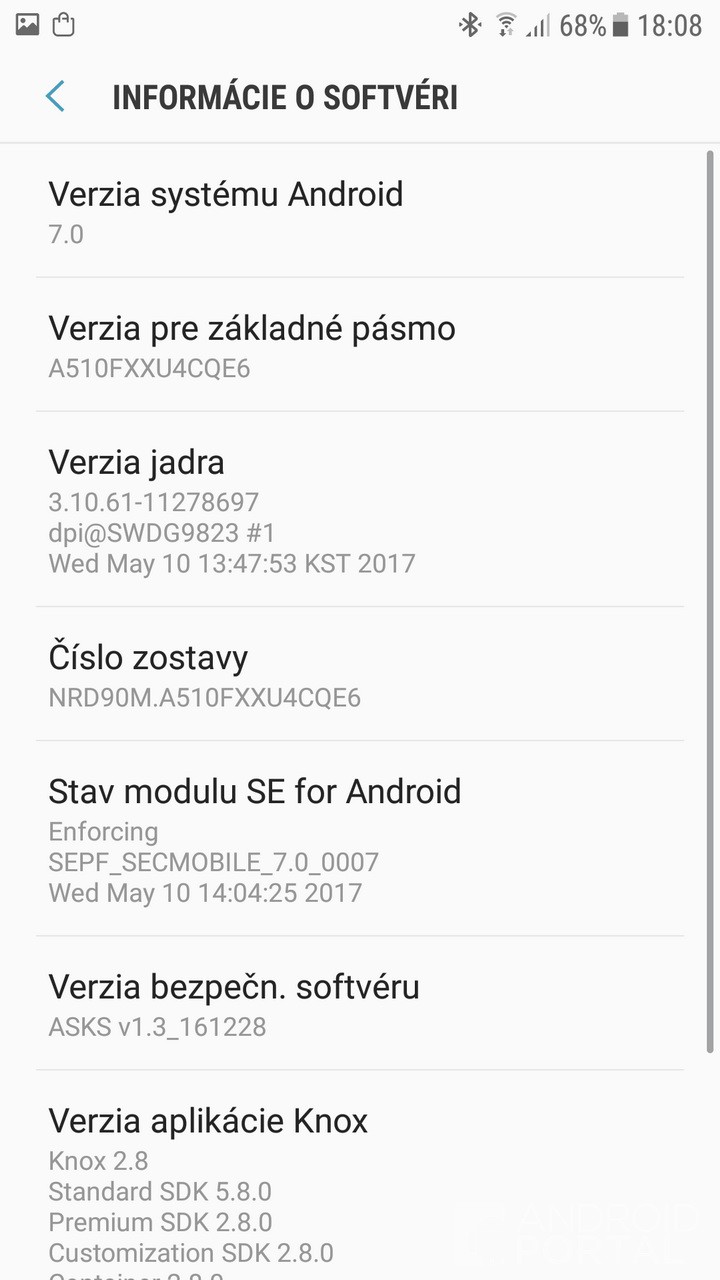
Task: Tap the Stav modulu SE for Android row
Action: pos(360,839)
